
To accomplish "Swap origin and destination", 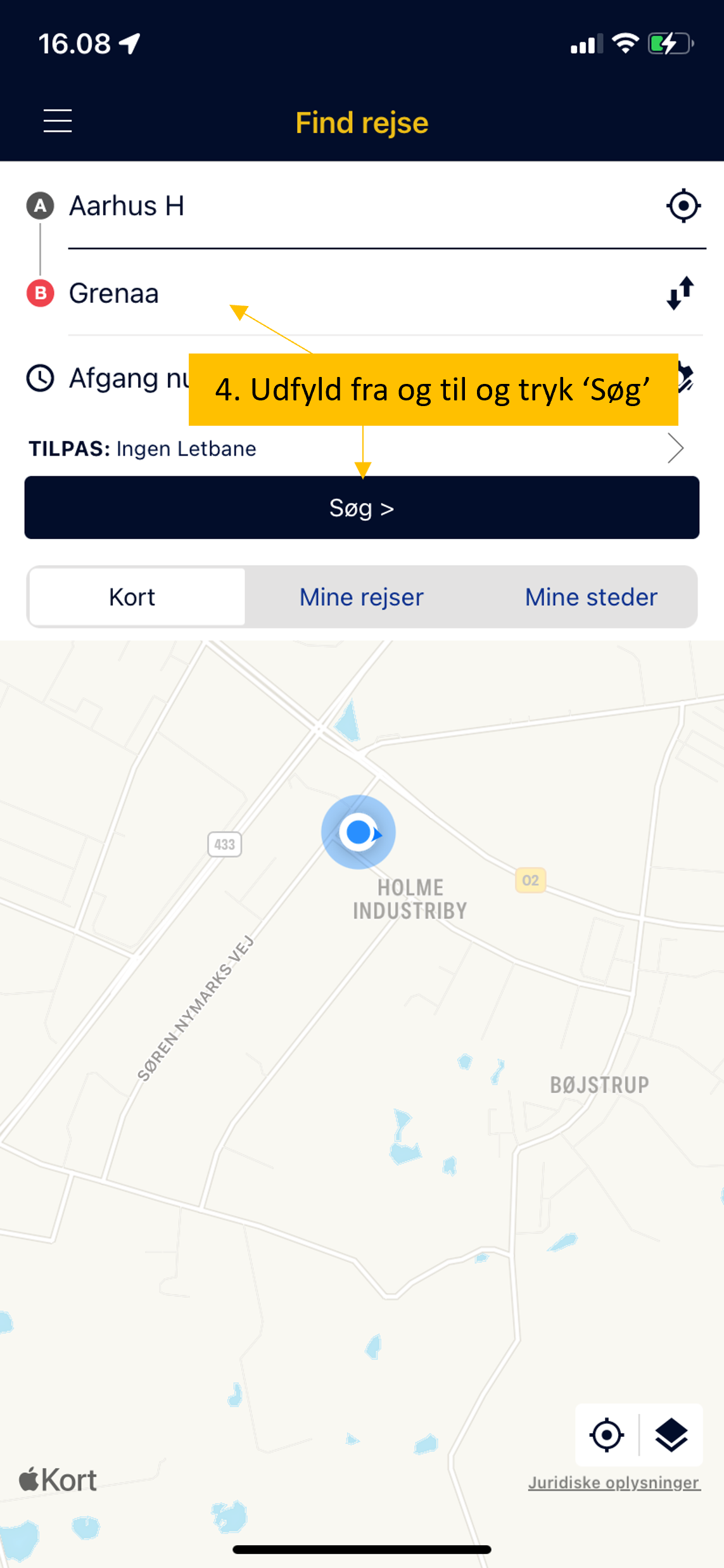I will click(x=680, y=293).
